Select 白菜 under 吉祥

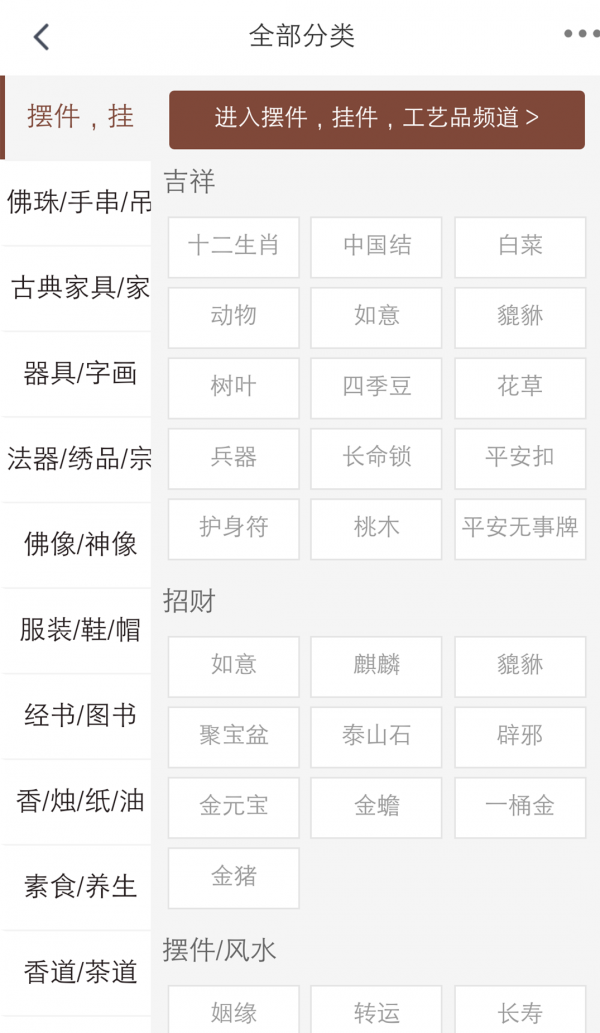click(520, 246)
